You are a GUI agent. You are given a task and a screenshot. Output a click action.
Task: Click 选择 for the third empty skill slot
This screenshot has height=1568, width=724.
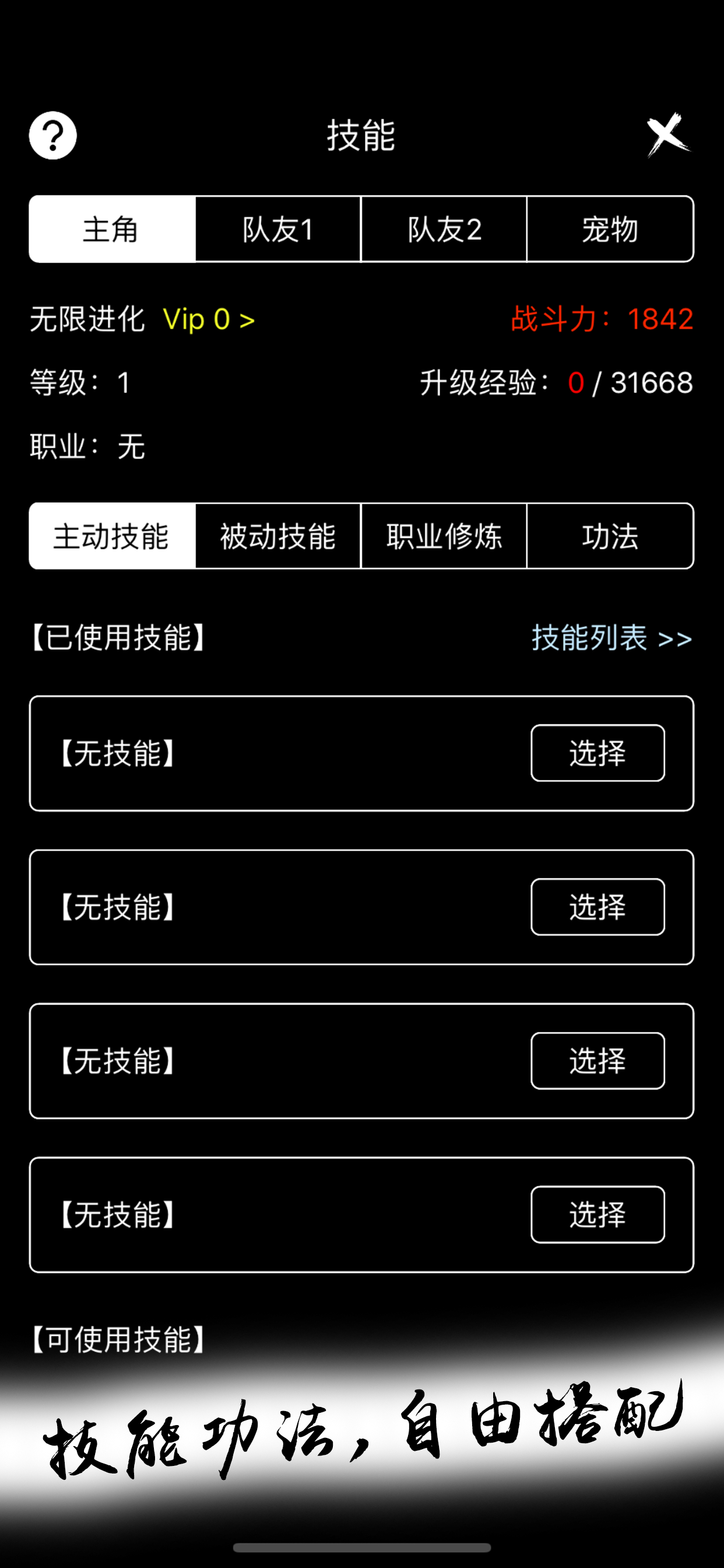[x=597, y=1062]
